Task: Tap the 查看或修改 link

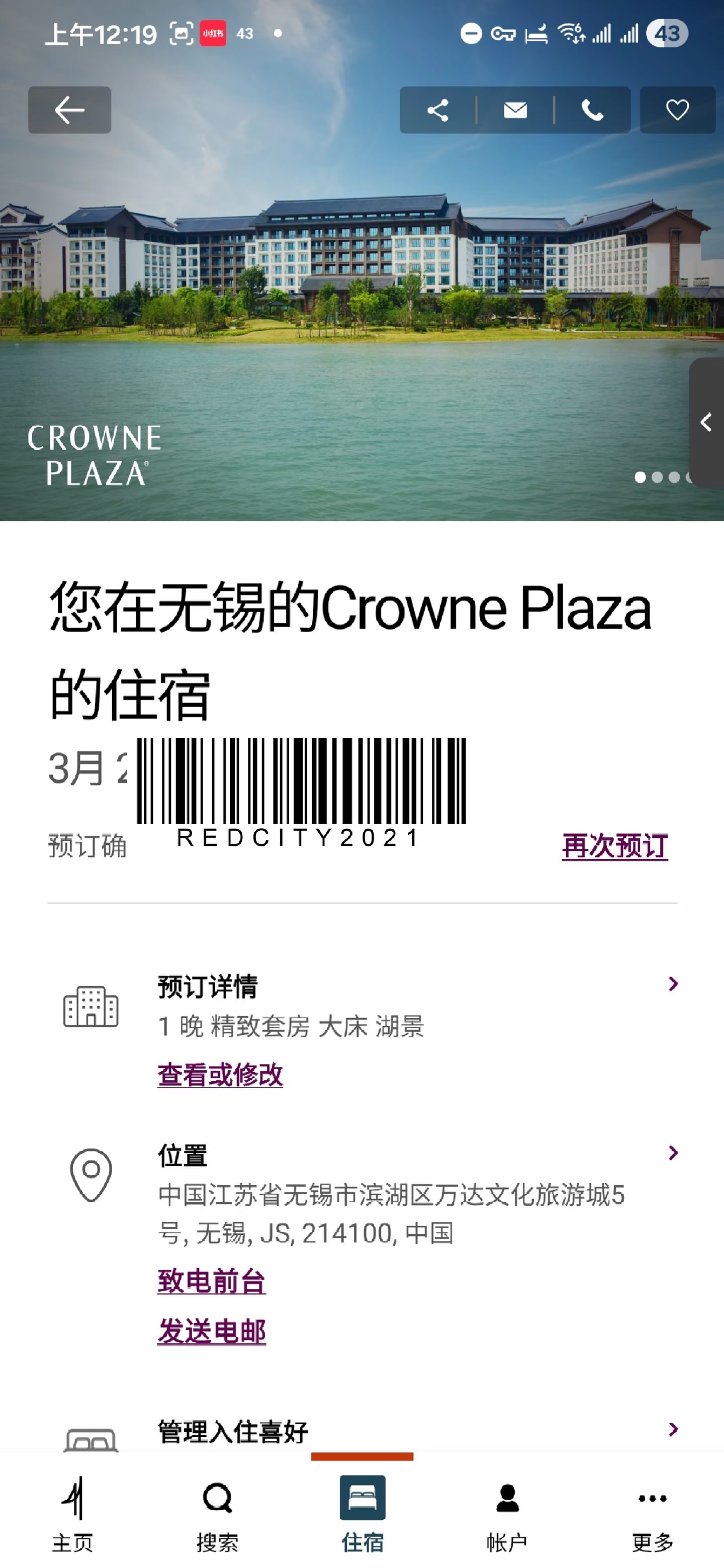Action: [220, 1074]
